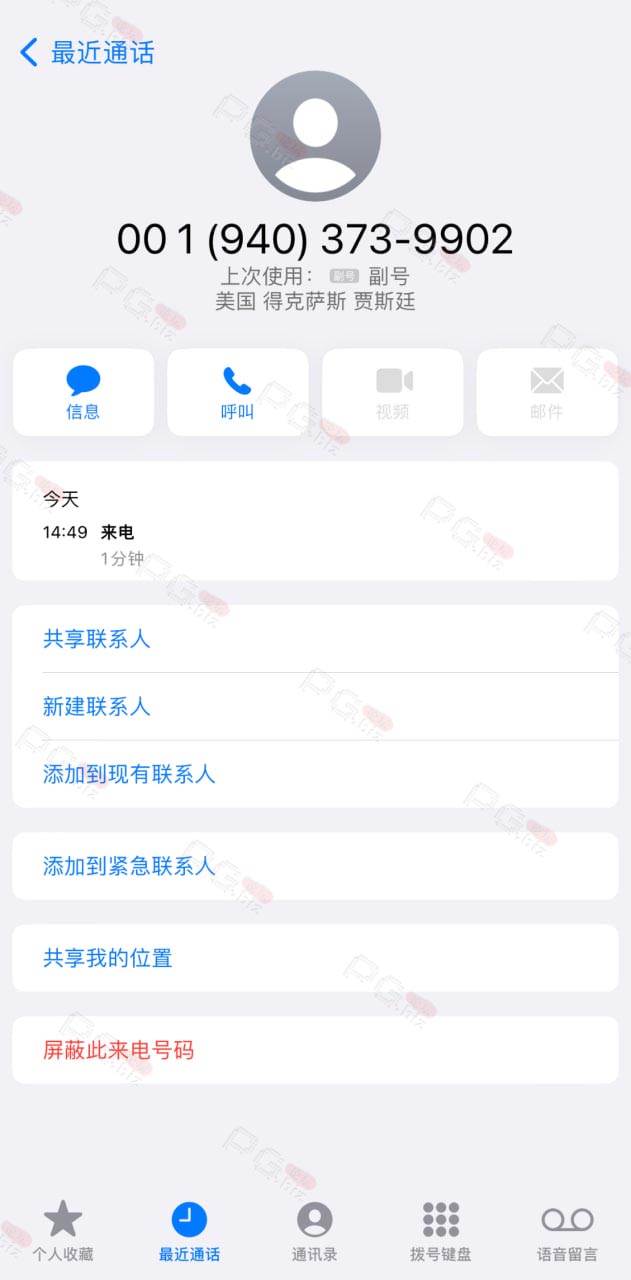Block caller via 屏蔽此来电号码
This screenshot has width=631, height=1280.
pos(315,1050)
